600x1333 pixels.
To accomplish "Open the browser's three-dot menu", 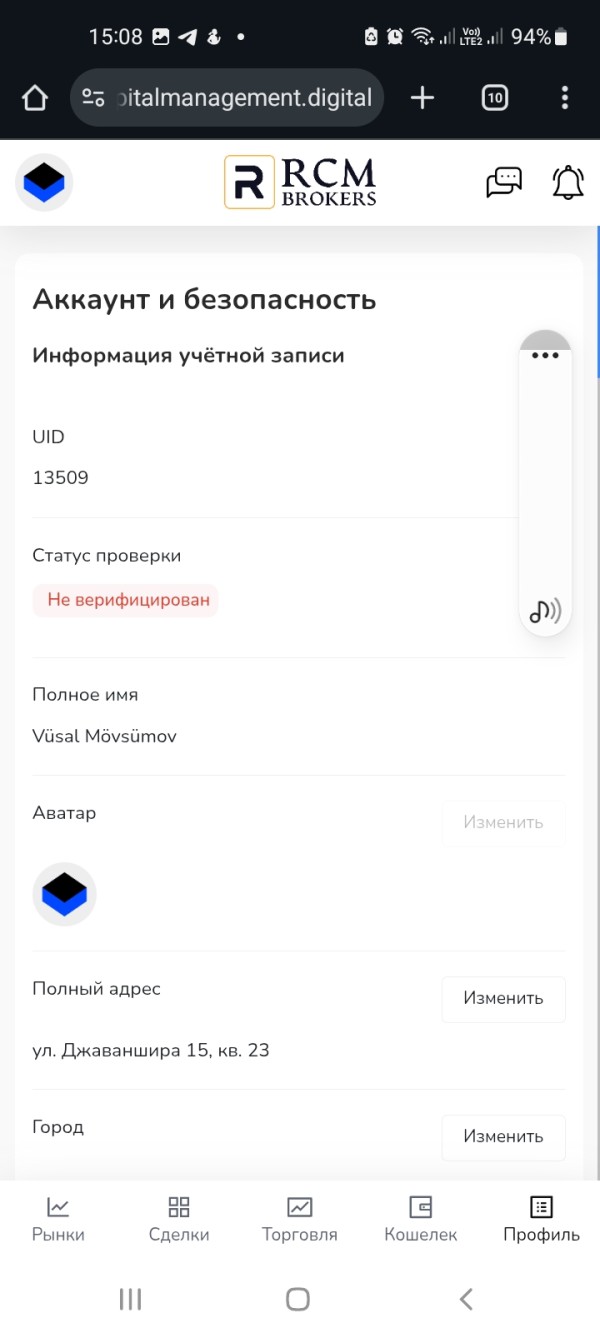I will tap(565, 97).
